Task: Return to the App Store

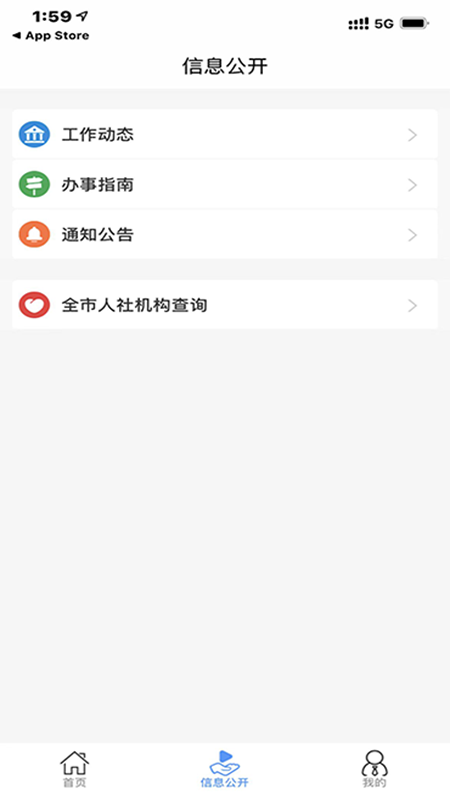Action: click(x=51, y=36)
